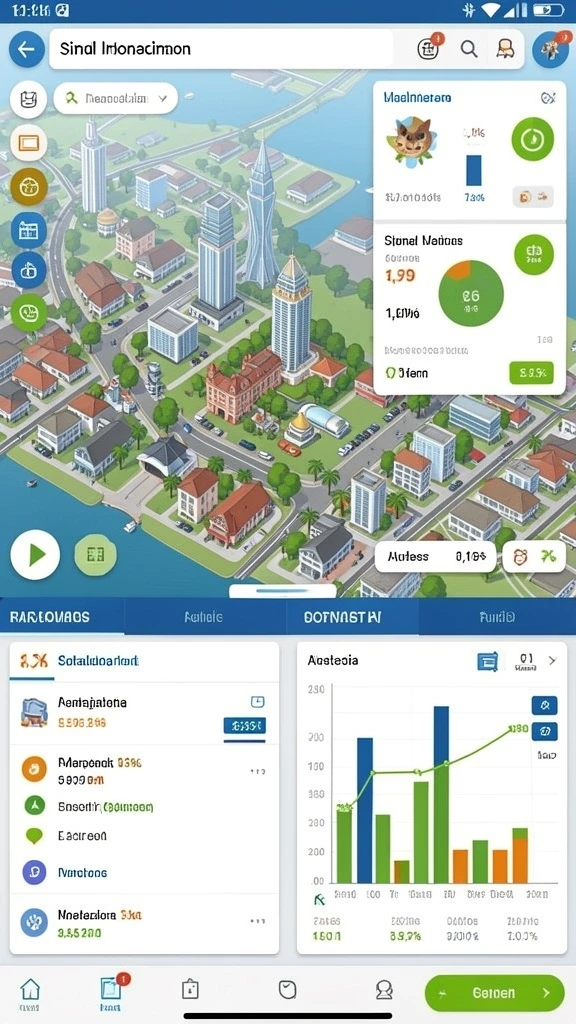Image resolution: width=576 pixels, height=1024 pixels.
Task: Start playback with the white play button
Action: [35, 555]
